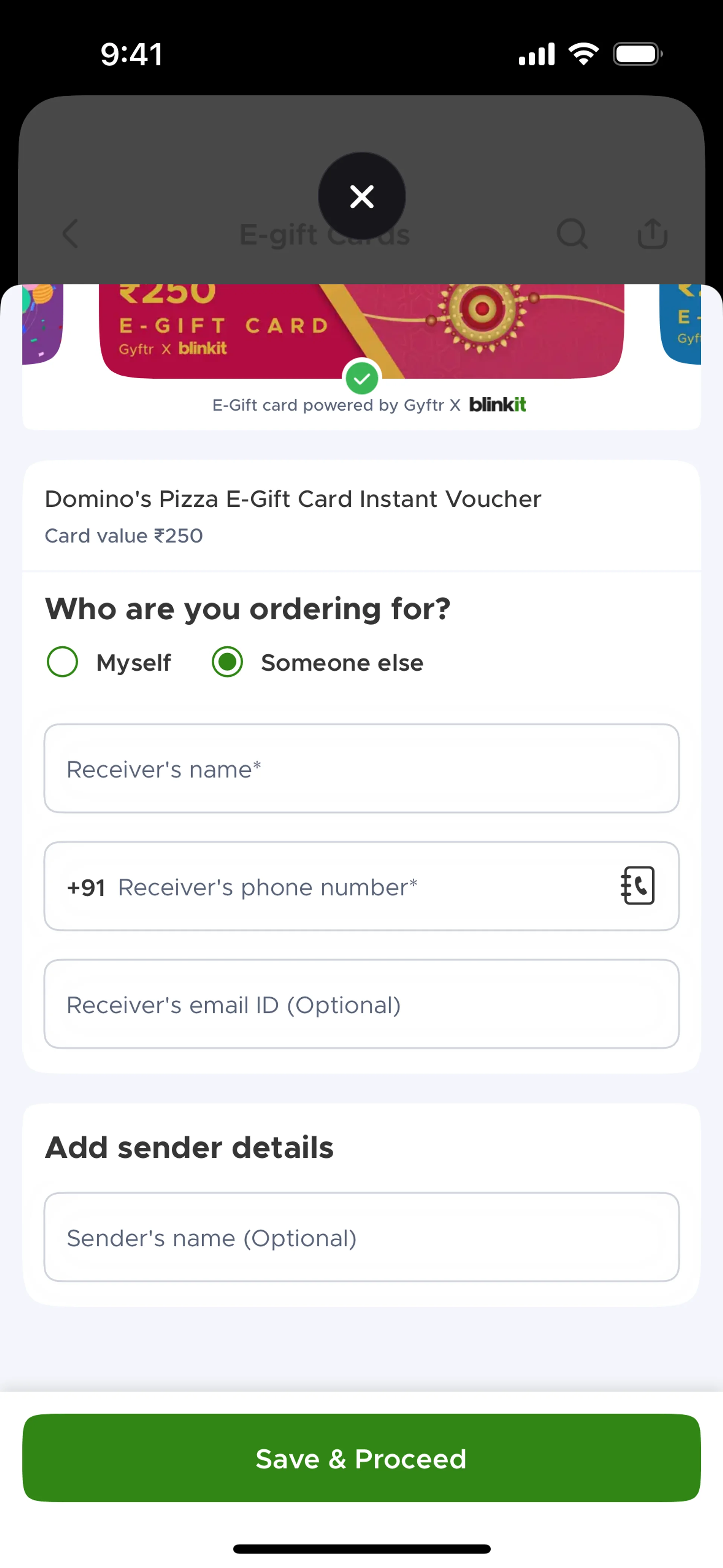723x1568 pixels.
Task: Close the gift card details sheet
Action: (x=361, y=196)
